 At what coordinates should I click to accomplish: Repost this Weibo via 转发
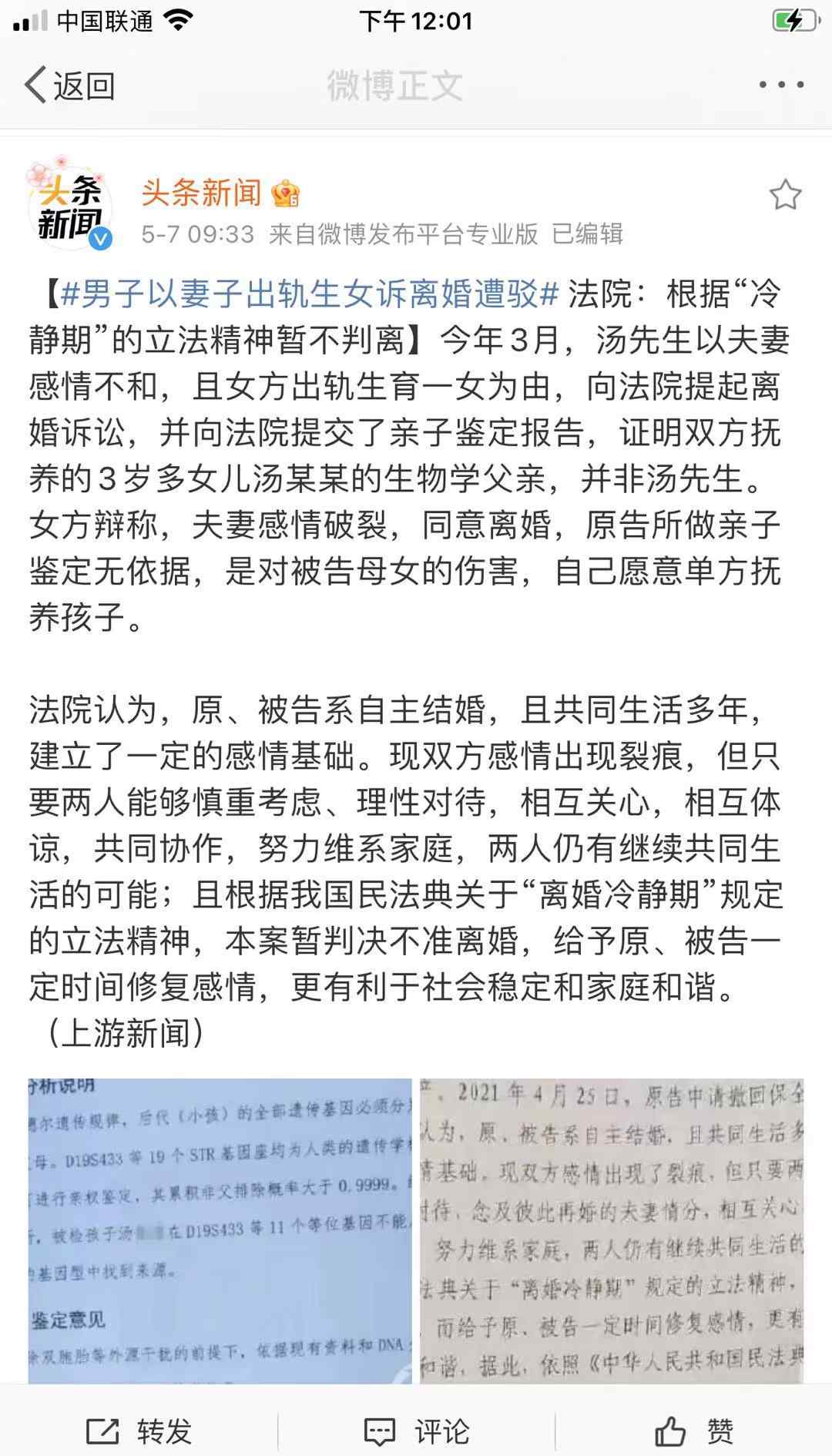point(139,1431)
